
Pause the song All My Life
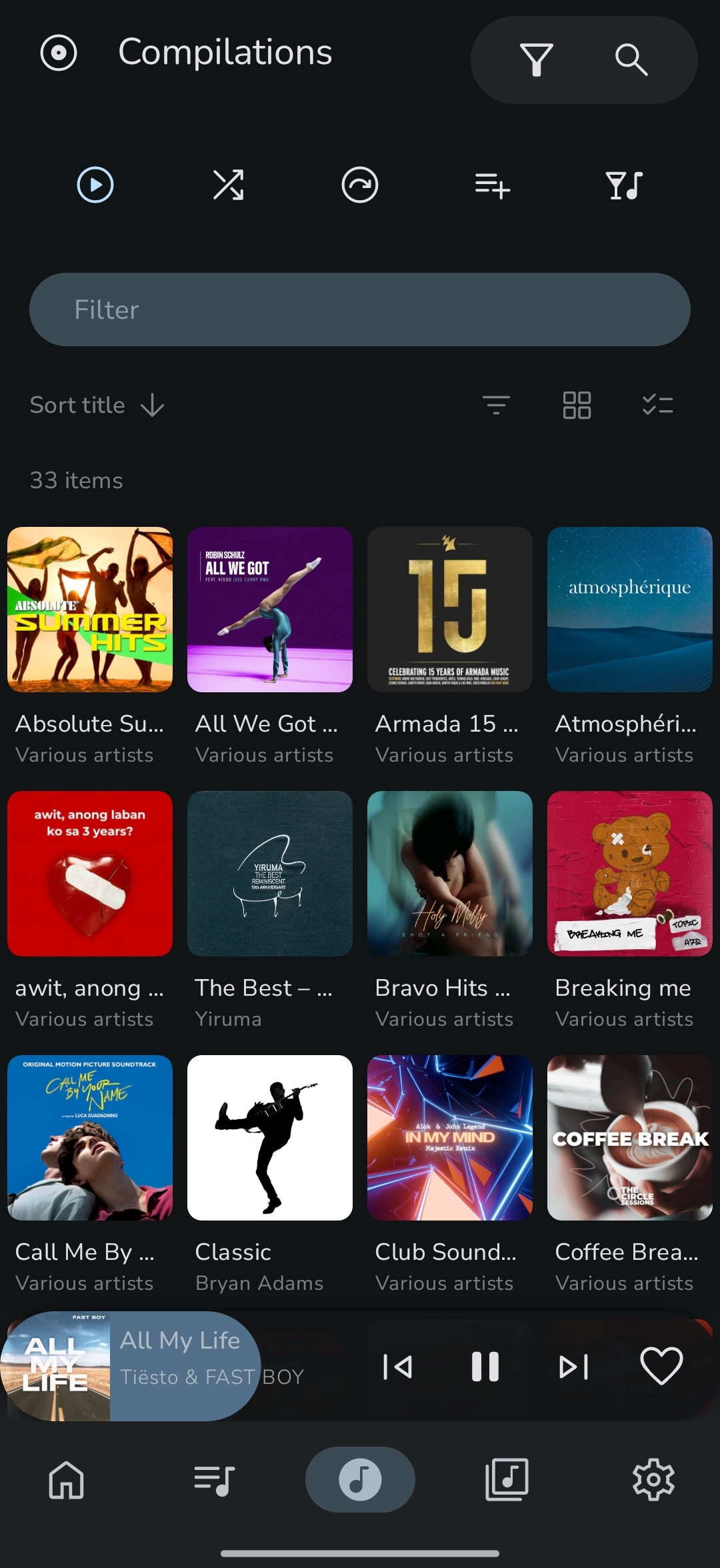[x=485, y=1367]
